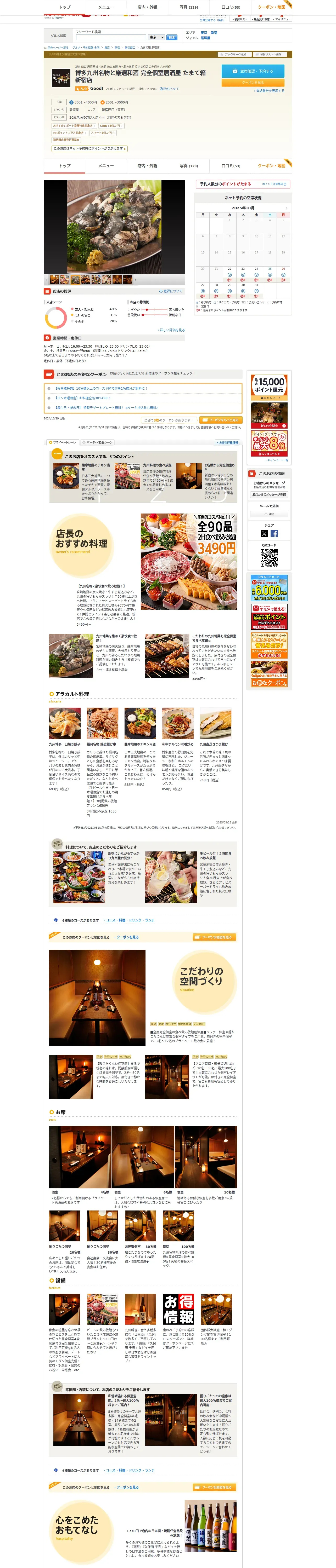Tap お店からのメッセージ登録 button
Image resolution: width=336 pixels, height=1568 pixels.
269,495
